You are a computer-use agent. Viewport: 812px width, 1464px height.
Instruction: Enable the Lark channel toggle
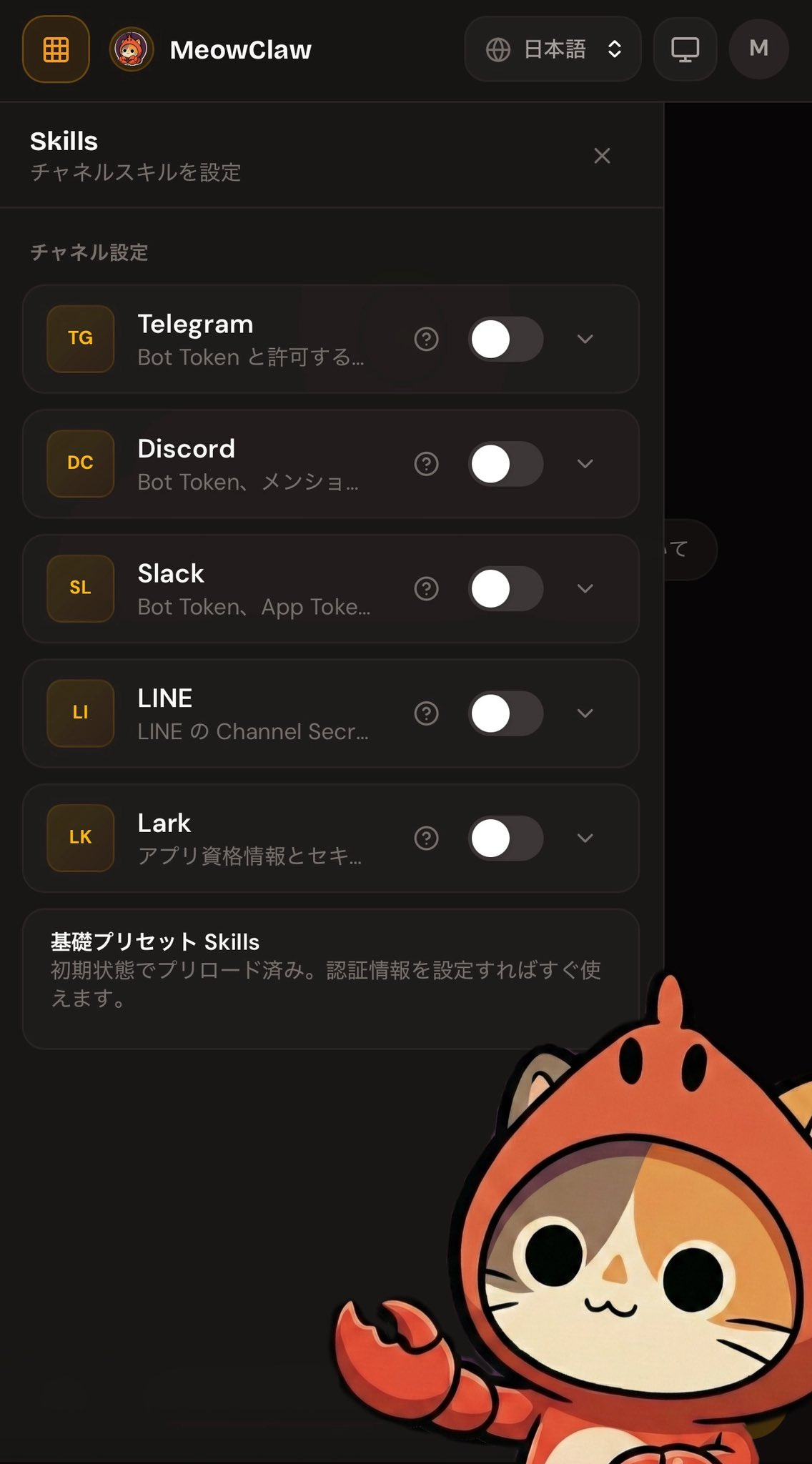tap(506, 838)
